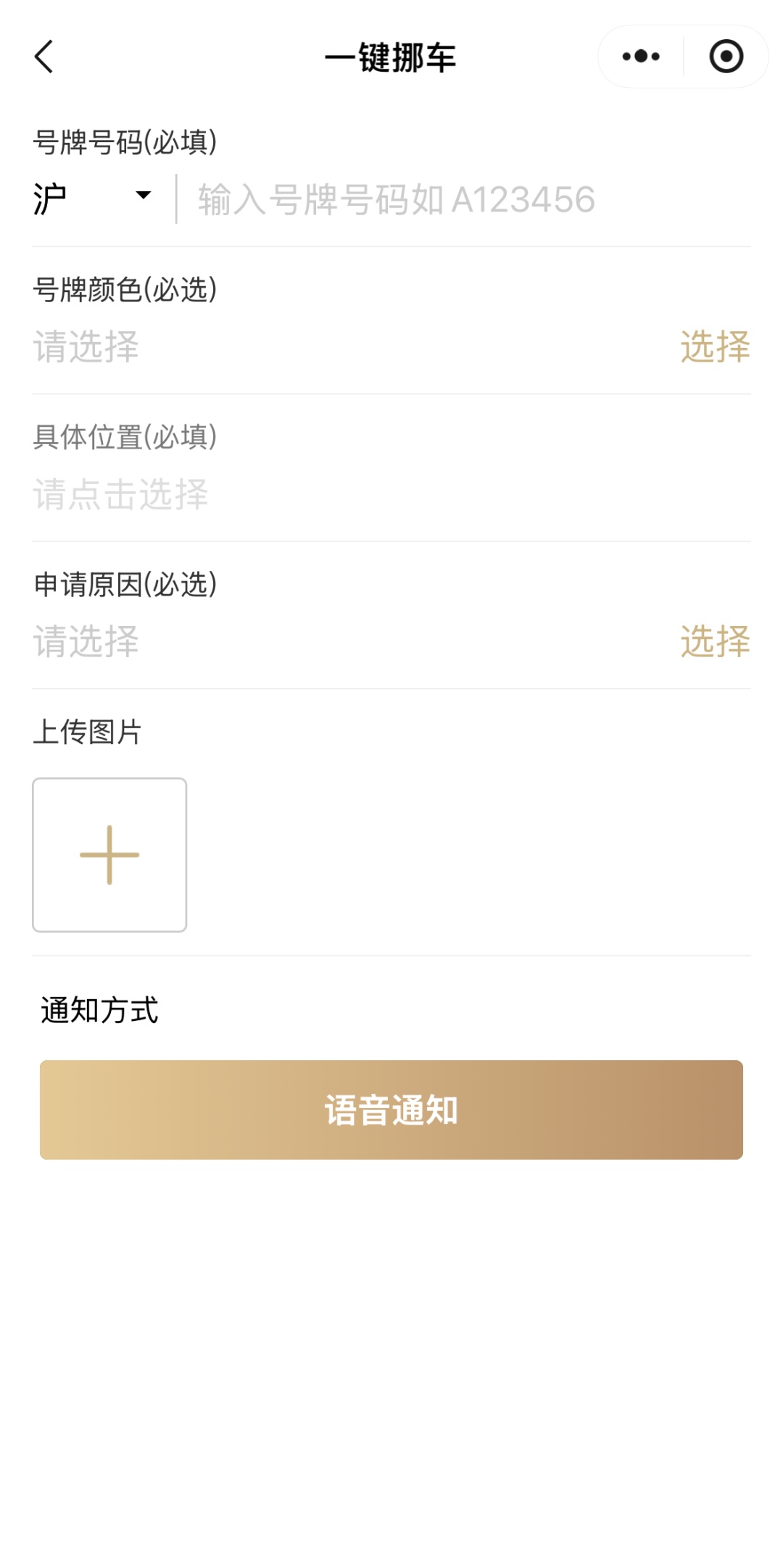Open the mini program more options menu
This screenshot has width=783, height=1568.
[x=641, y=57]
